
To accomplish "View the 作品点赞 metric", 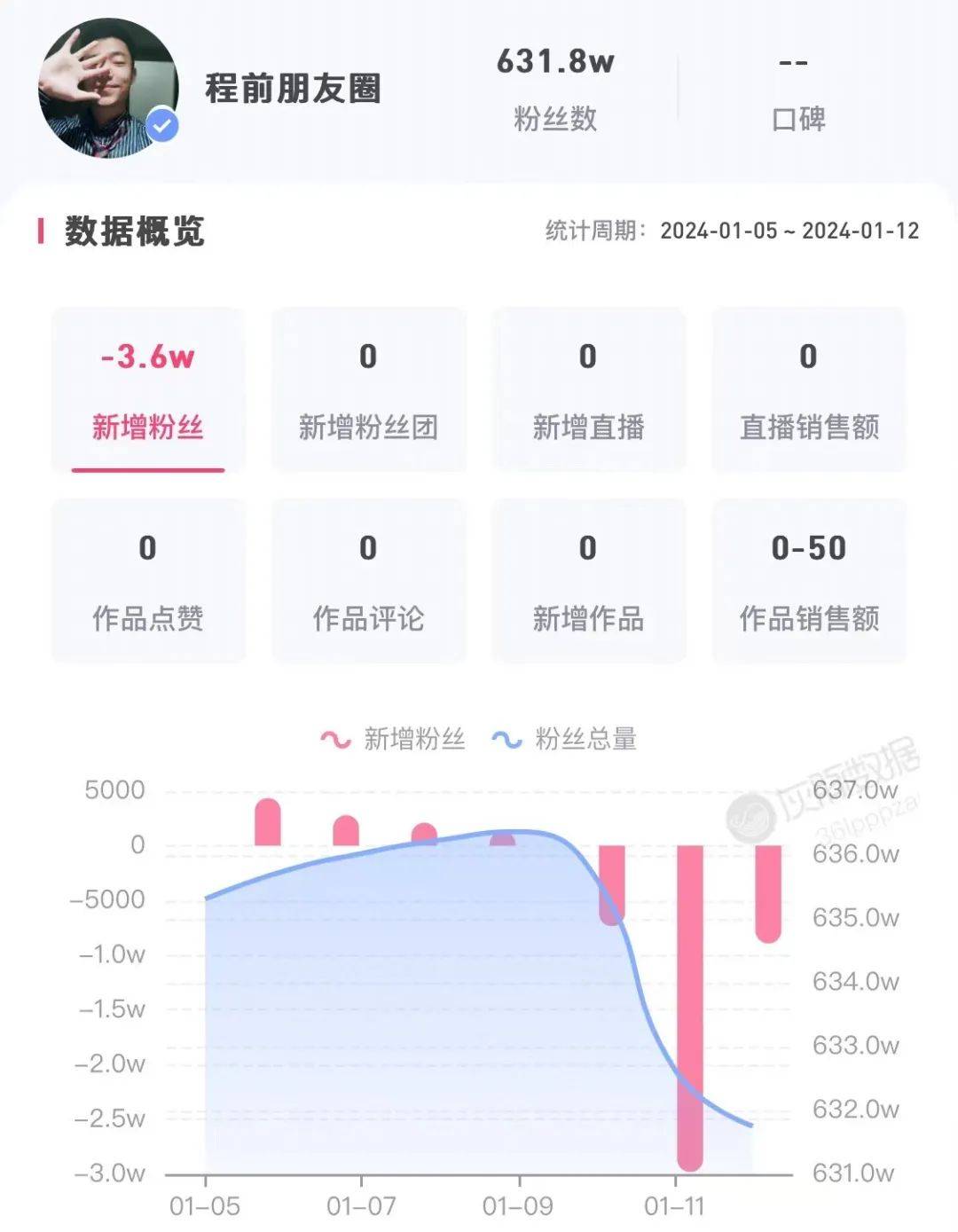I will 147,581.
